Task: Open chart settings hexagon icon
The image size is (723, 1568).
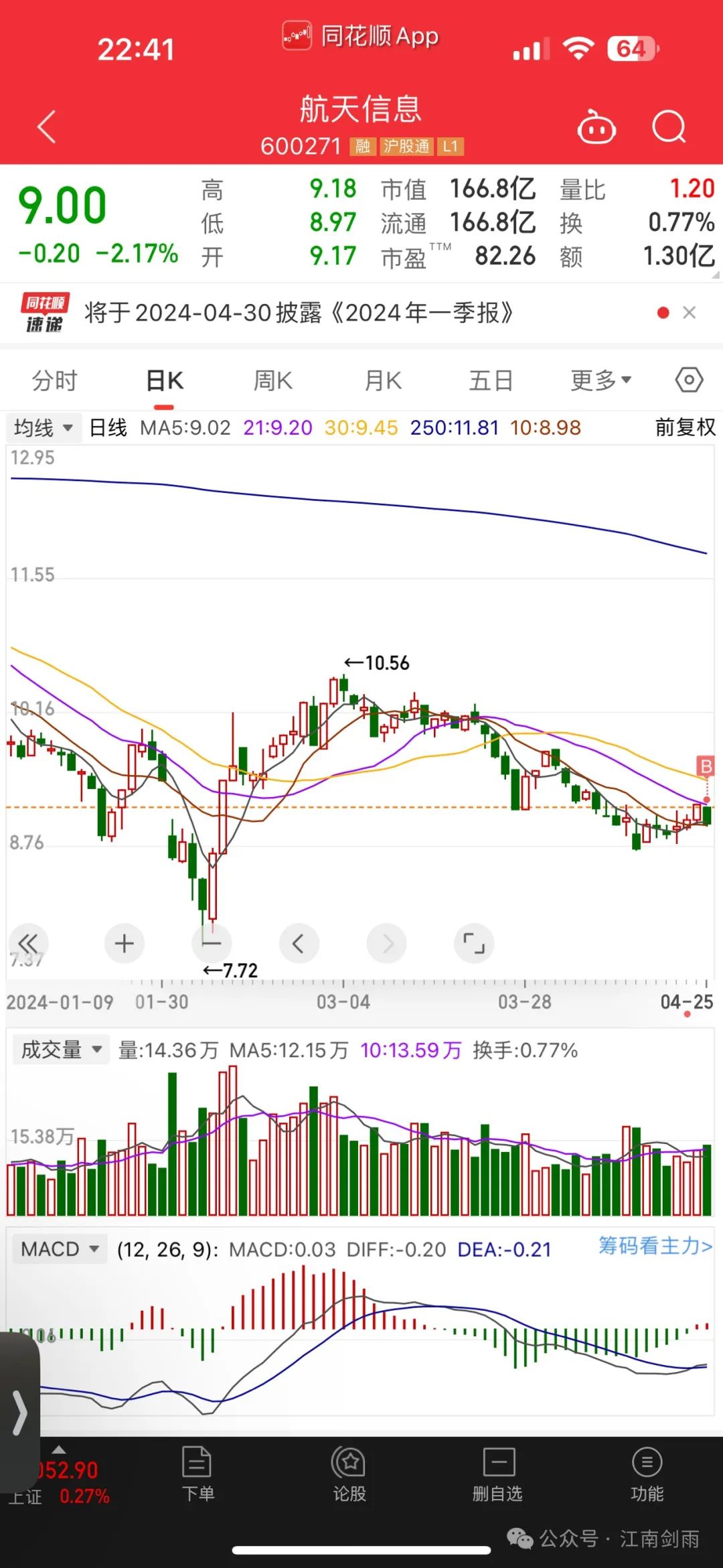Action: (x=689, y=380)
